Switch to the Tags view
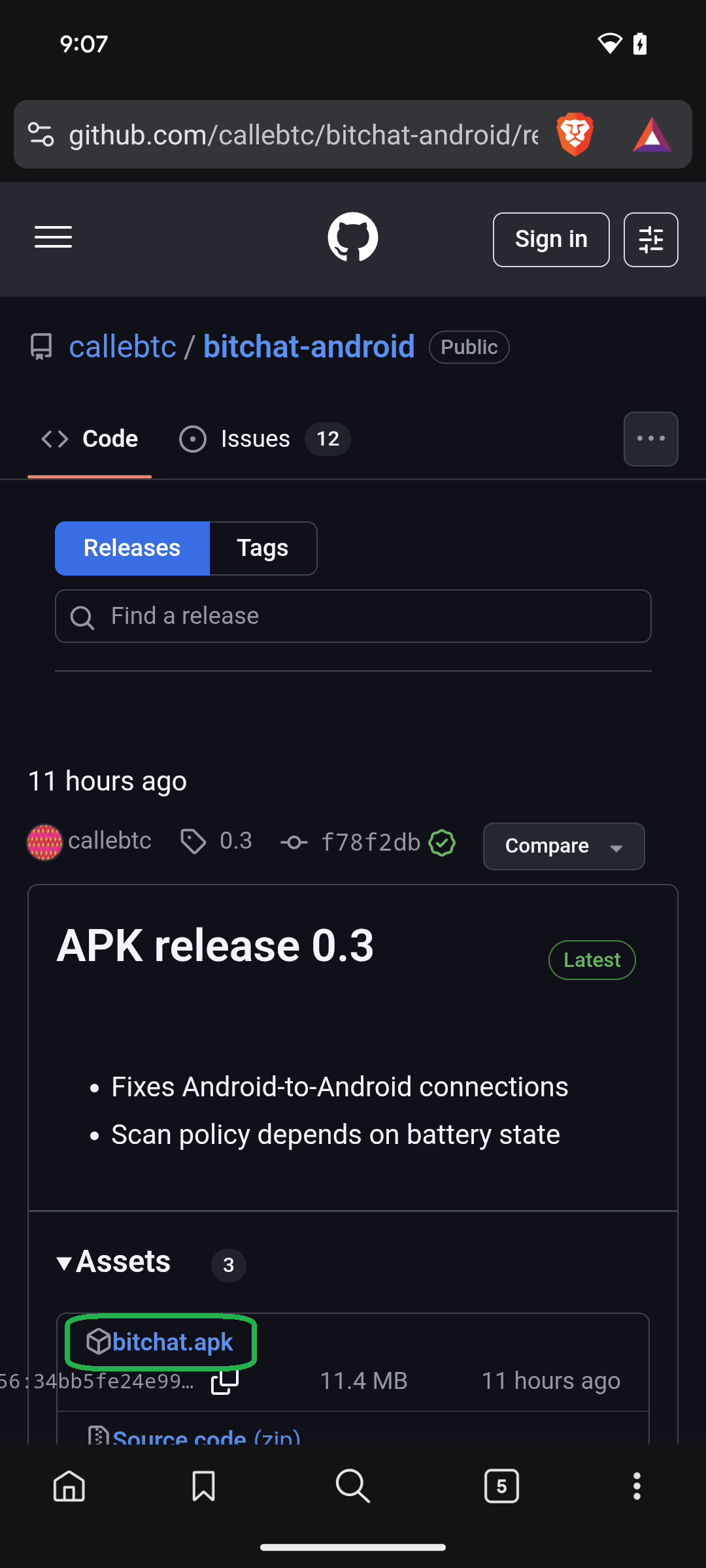Image resolution: width=706 pixels, height=1568 pixels. coord(263,548)
